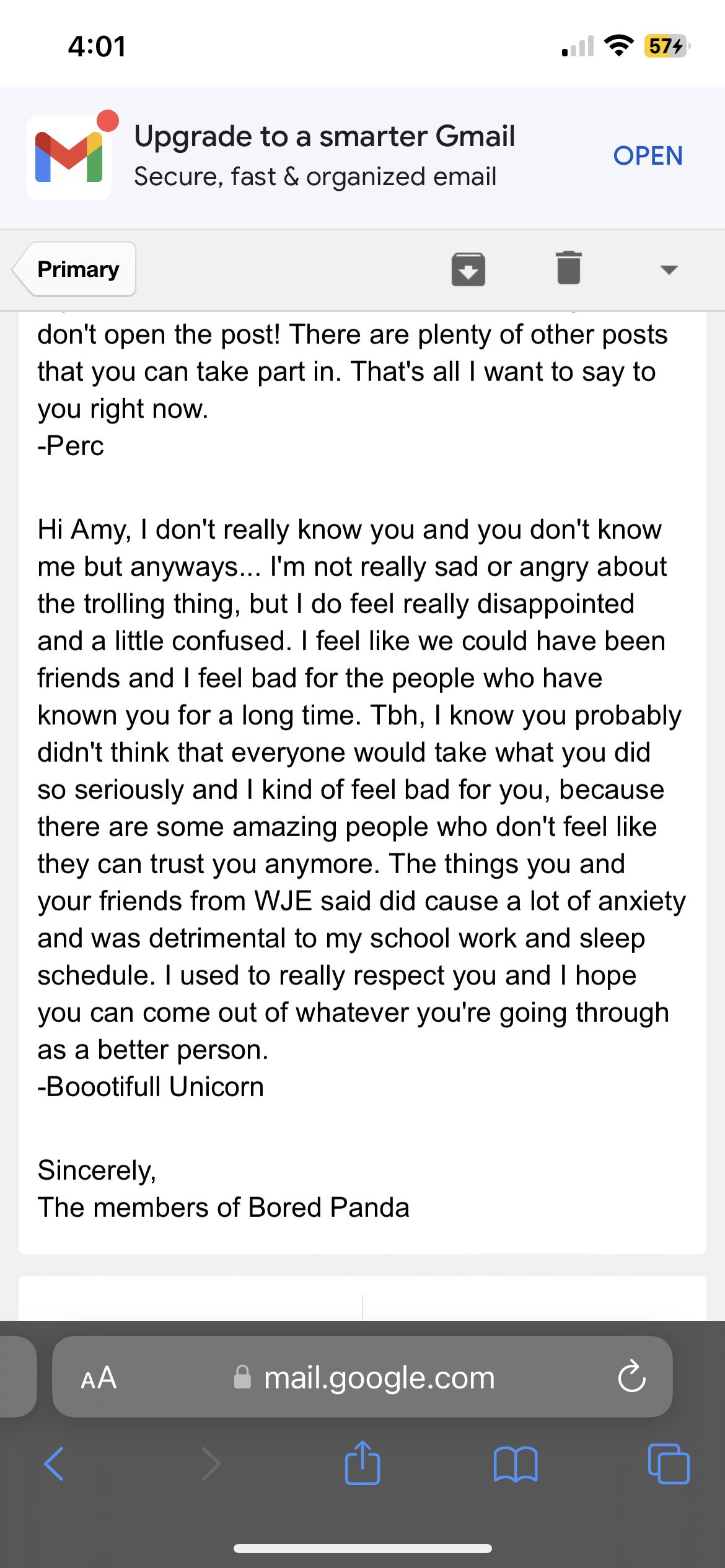Image resolution: width=725 pixels, height=1568 pixels.
Task: Show all open Safari tabs
Action: (668, 1464)
